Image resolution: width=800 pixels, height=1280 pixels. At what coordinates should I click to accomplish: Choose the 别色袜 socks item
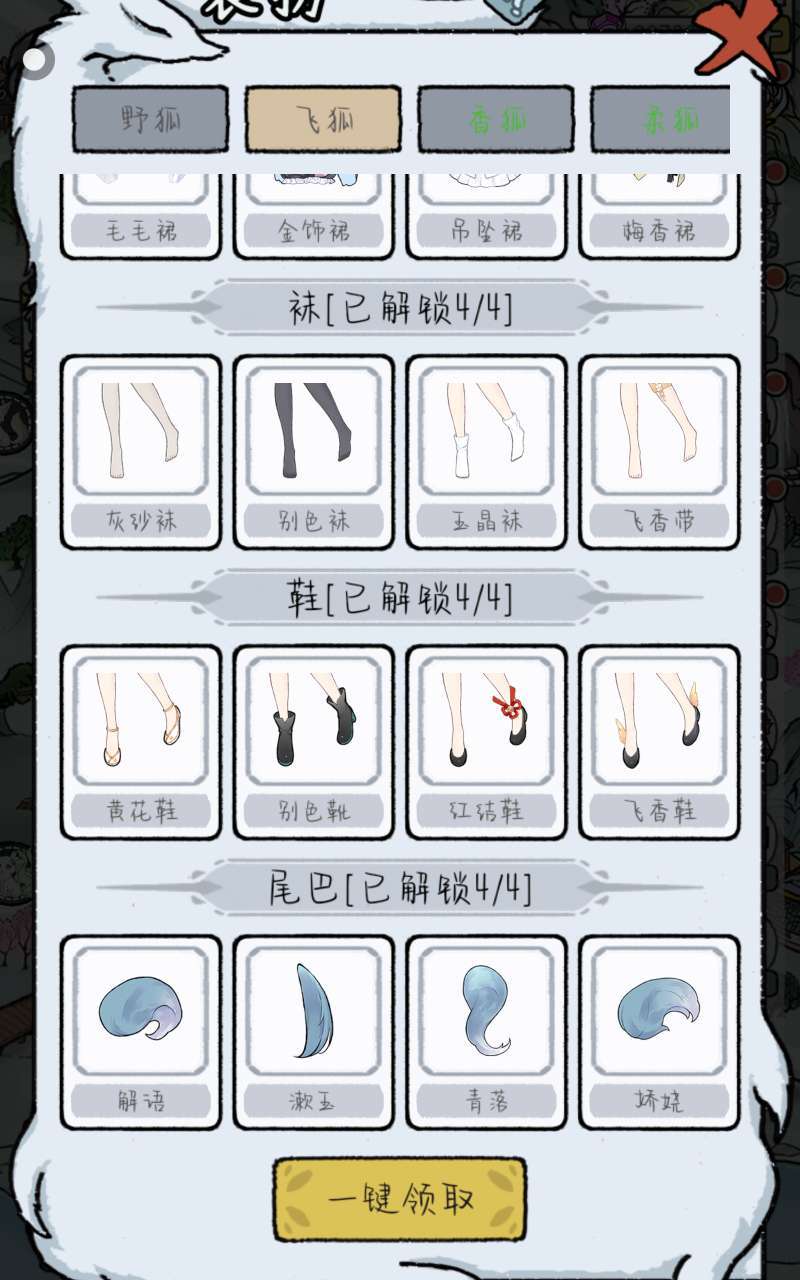(x=314, y=452)
